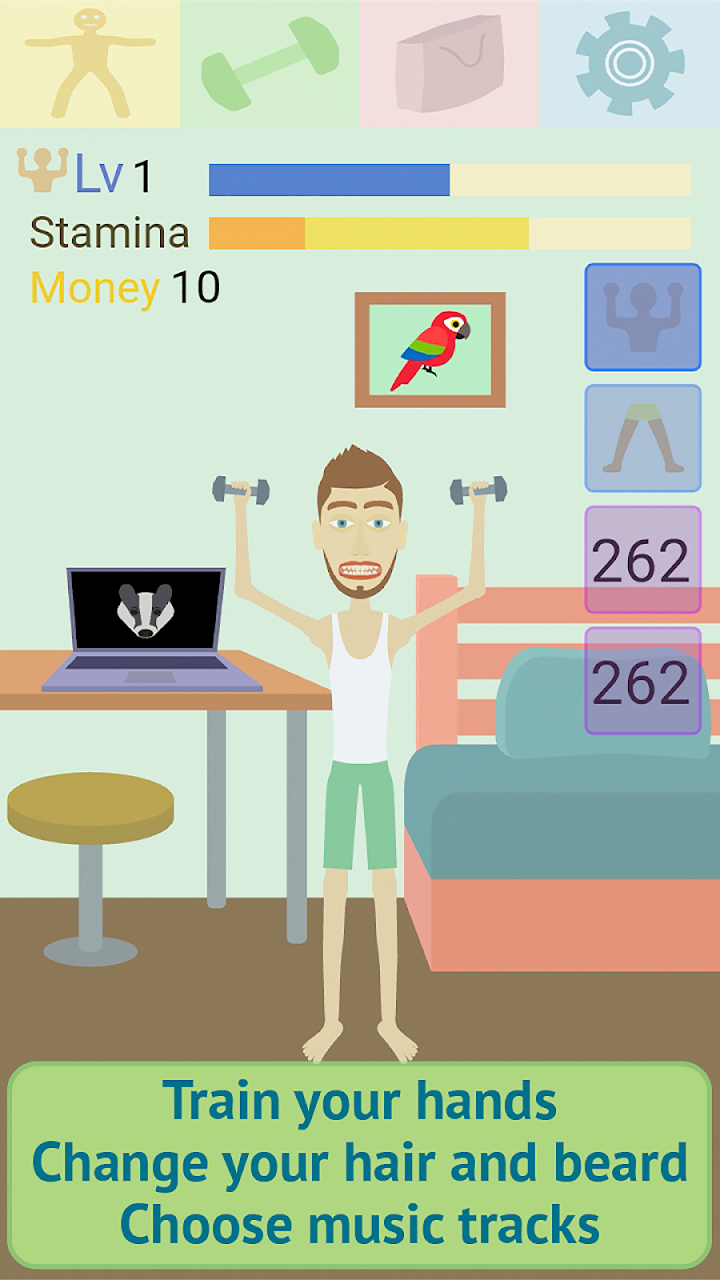The image size is (720, 1280).
Task: Select the arms workout button
Action: (642, 317)
